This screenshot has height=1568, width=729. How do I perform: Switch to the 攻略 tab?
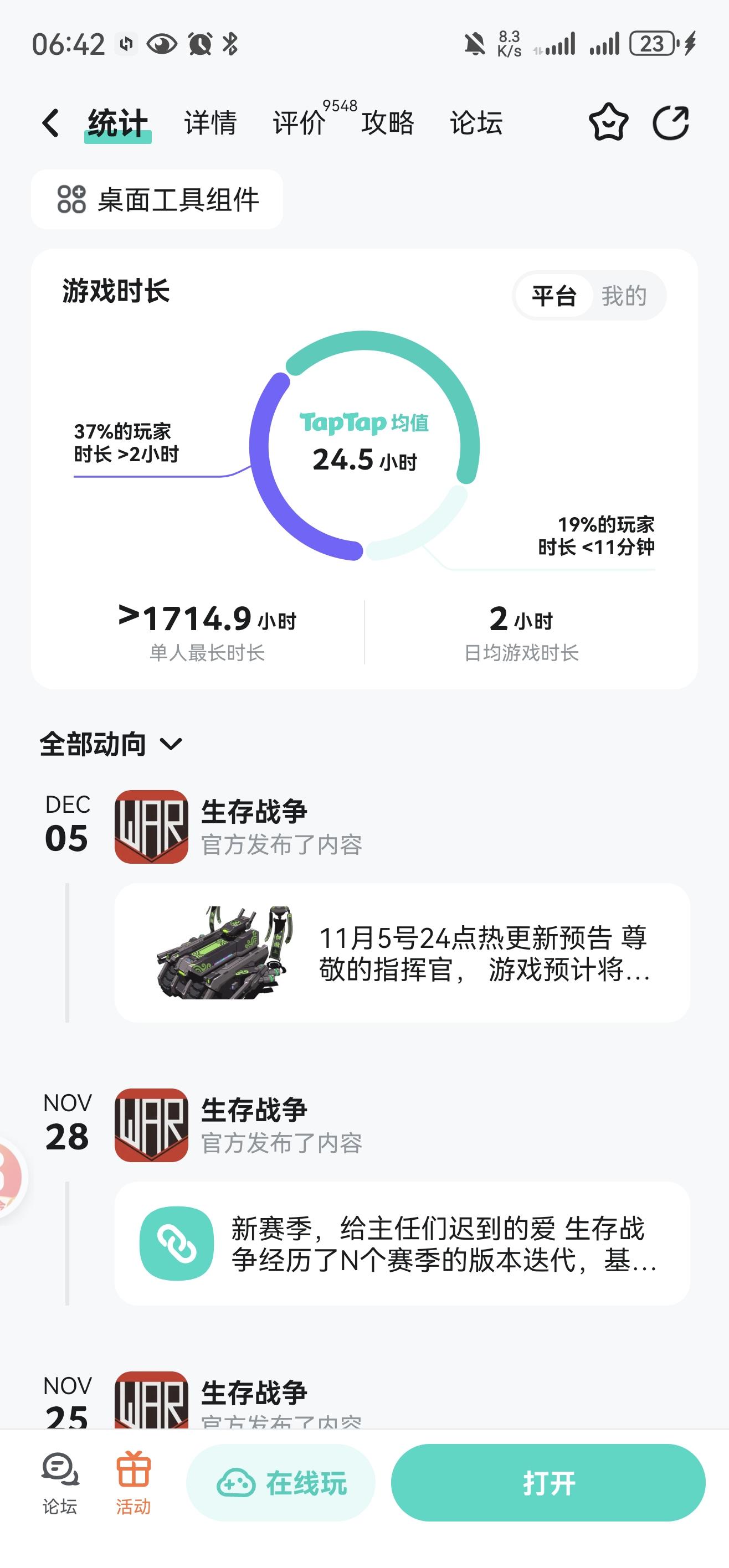coord(388,123)
